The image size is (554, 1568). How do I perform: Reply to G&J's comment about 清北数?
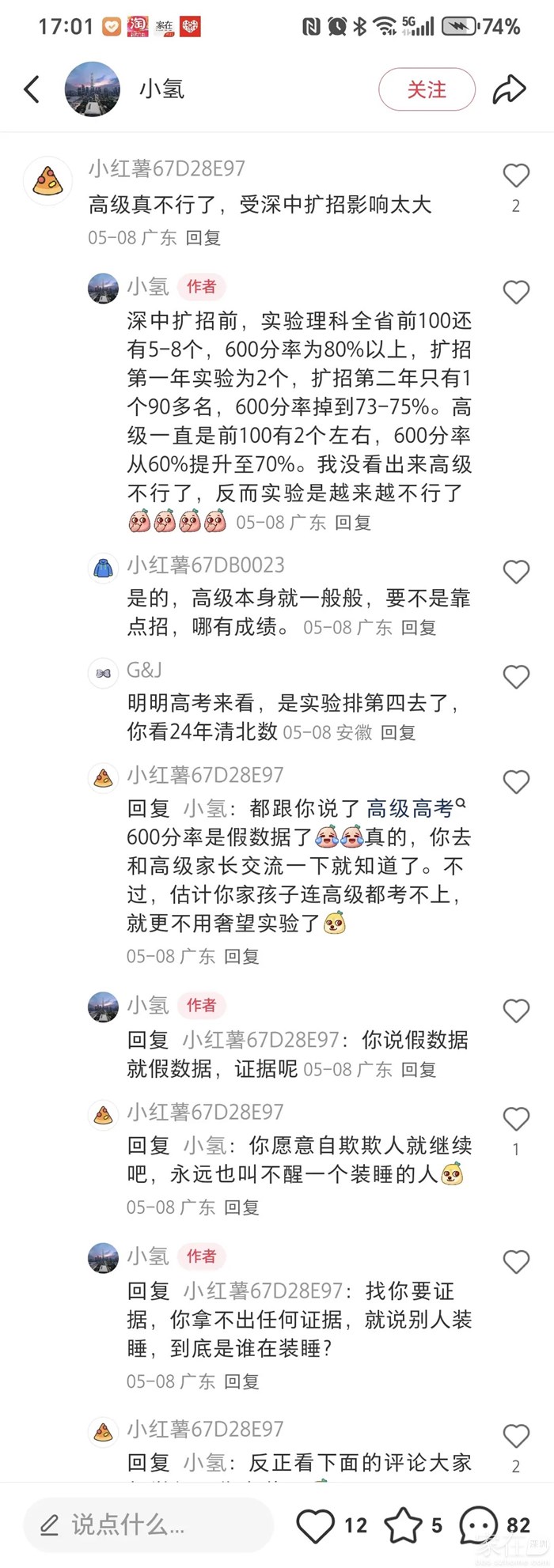[398, 733]
